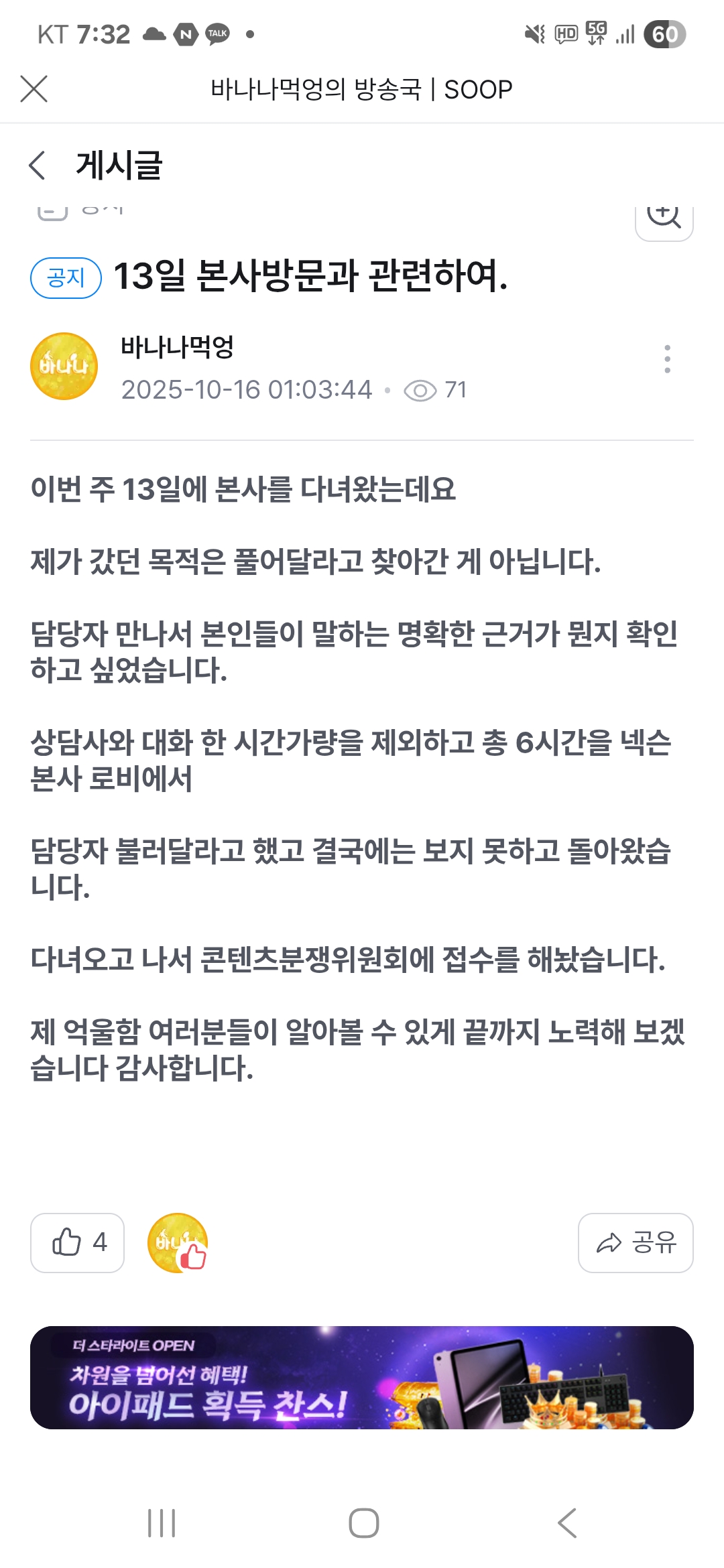The image size is (724, 1568).
Task: Like the post with the thumbs-up button
Action: click(x=78, y=1242)
